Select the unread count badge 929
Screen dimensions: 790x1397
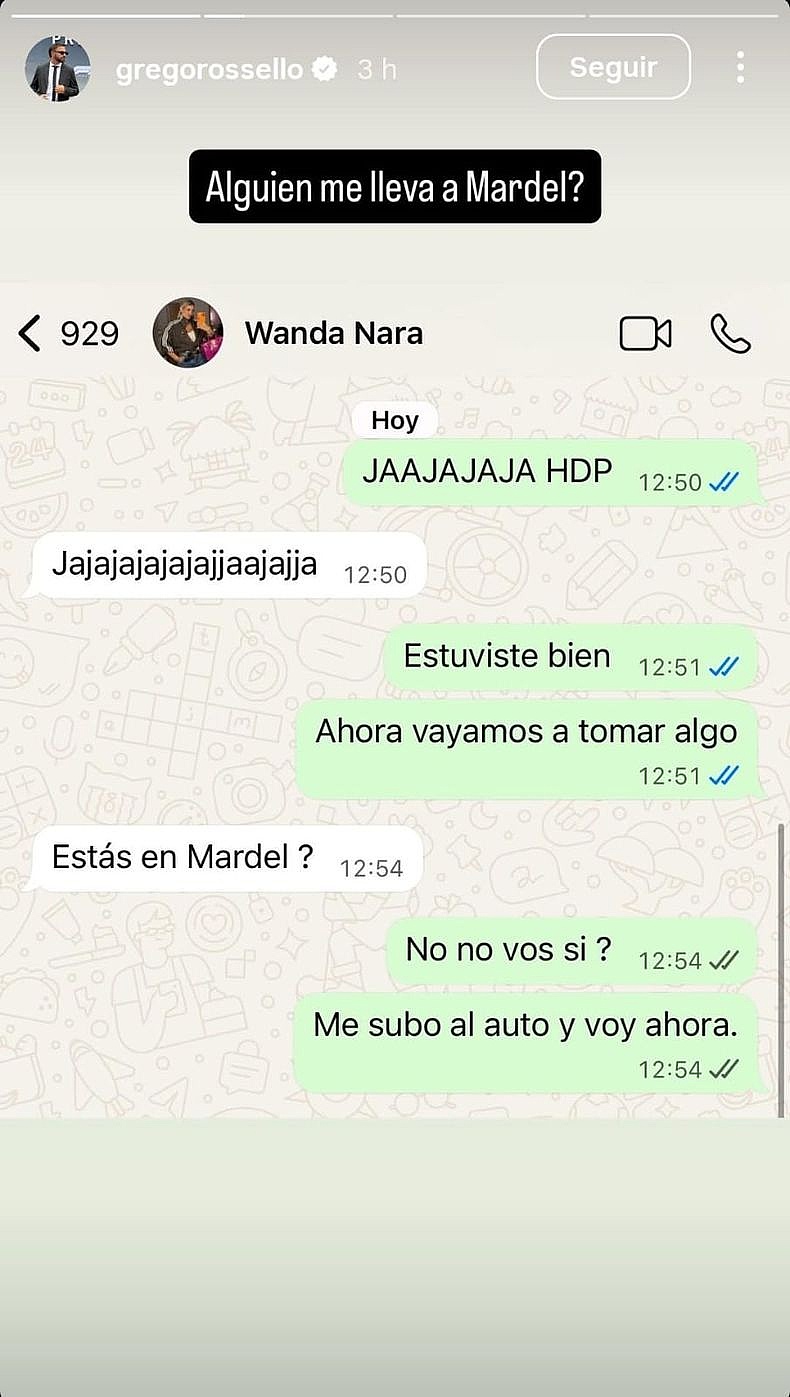point(90,333)
